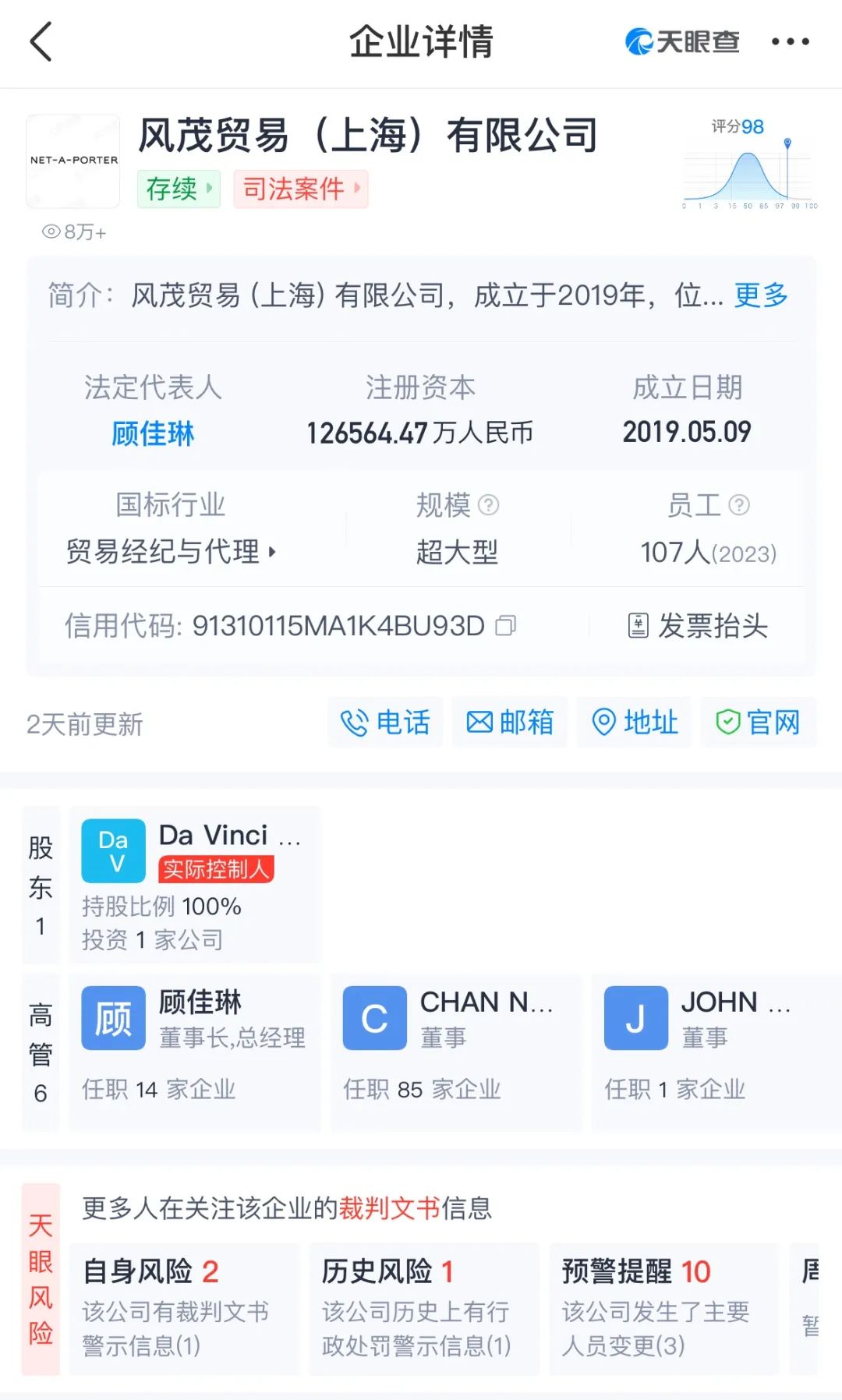Image resolution: width=842 pixels, height=1400 pixels.
Task: Open industry 贸易经纪与代理
Action: coord(171,552)
